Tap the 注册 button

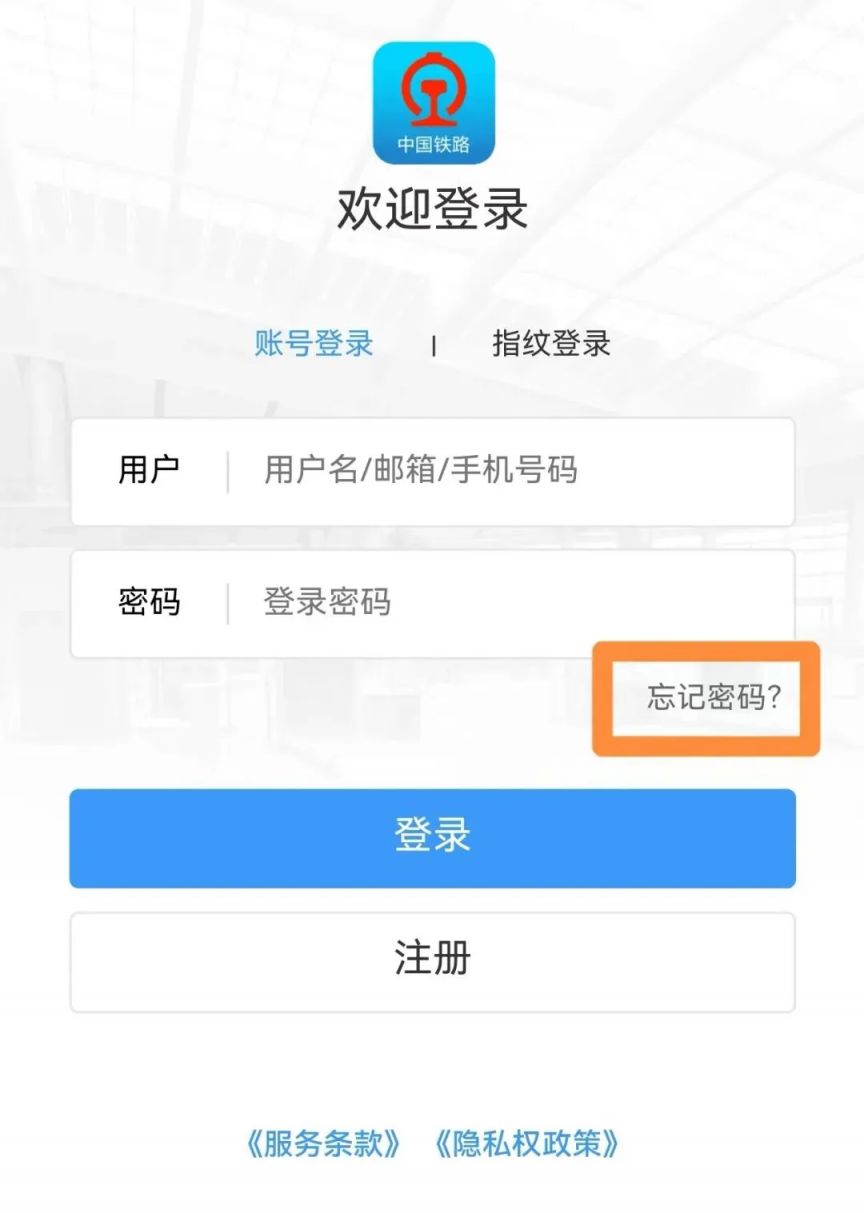pyautogui.click(x=432, y=960)
